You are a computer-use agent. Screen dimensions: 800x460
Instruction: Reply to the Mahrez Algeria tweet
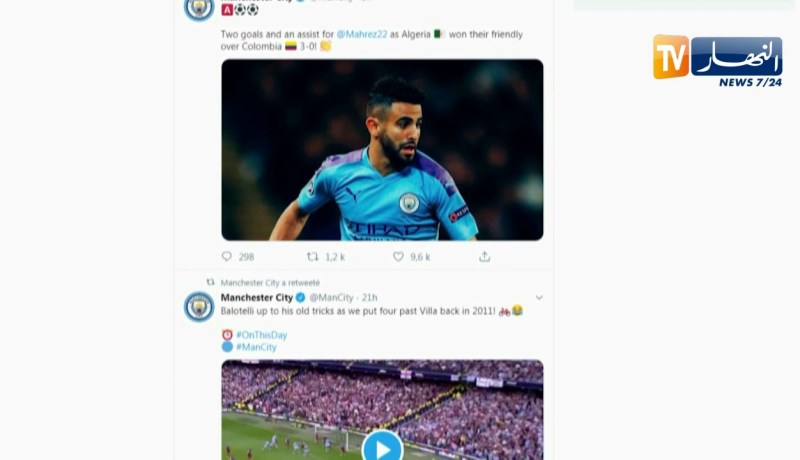click(227, 257)
